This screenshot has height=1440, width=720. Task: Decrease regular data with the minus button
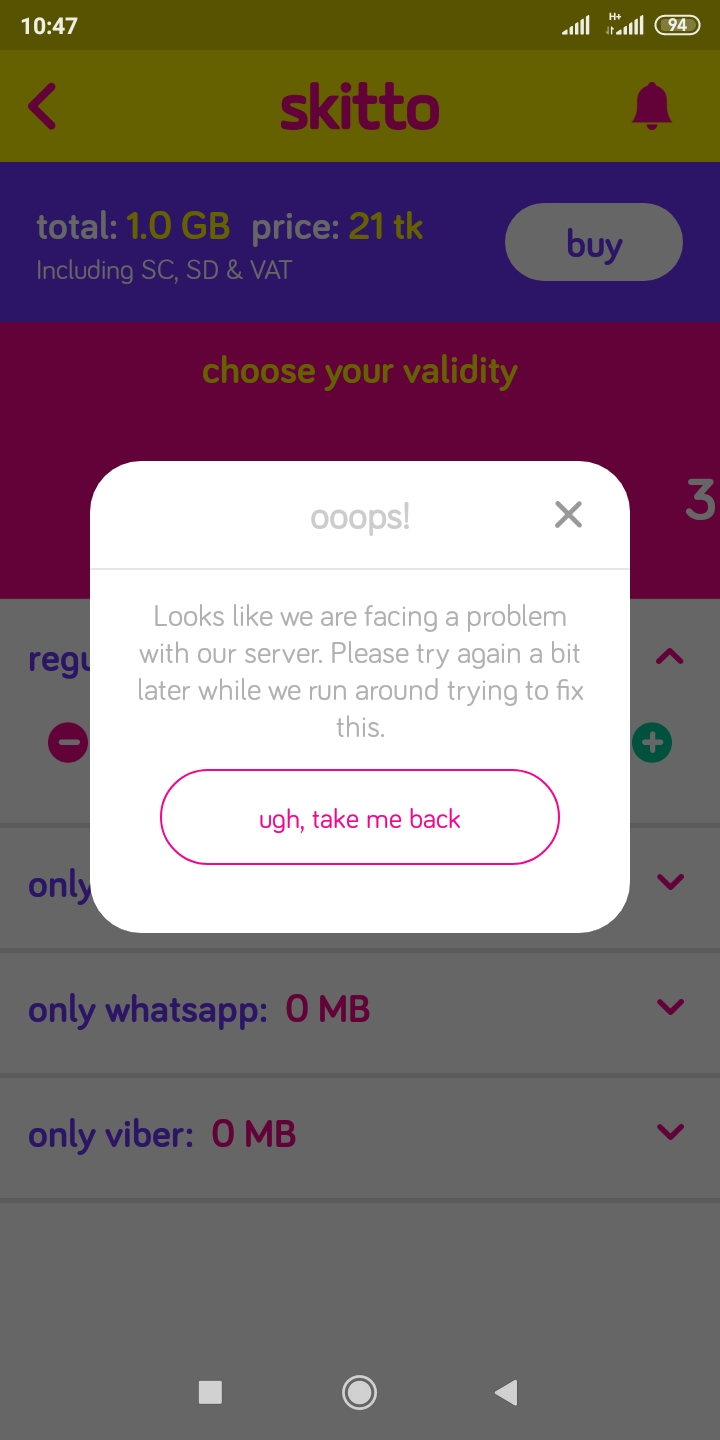click(x=68, y=743)
